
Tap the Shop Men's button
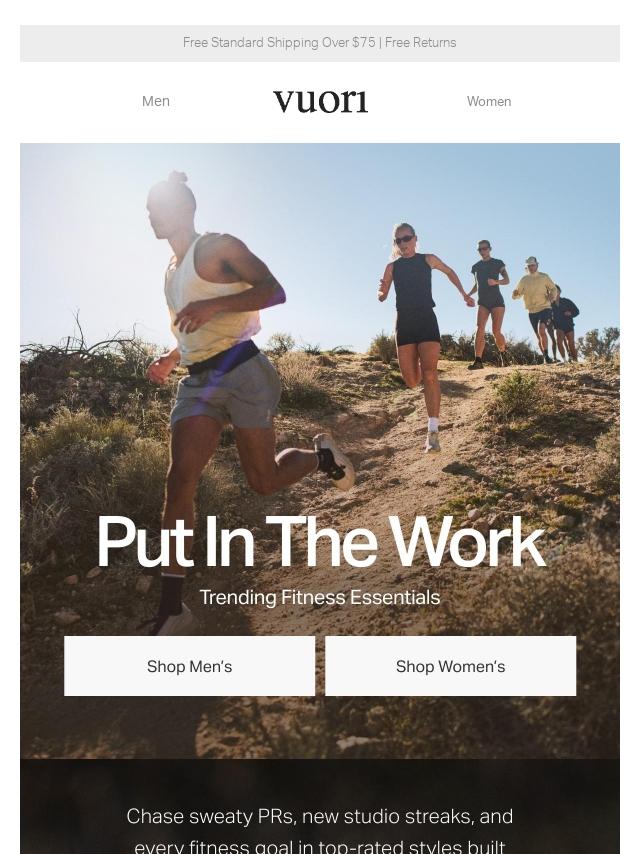[190, 666]
